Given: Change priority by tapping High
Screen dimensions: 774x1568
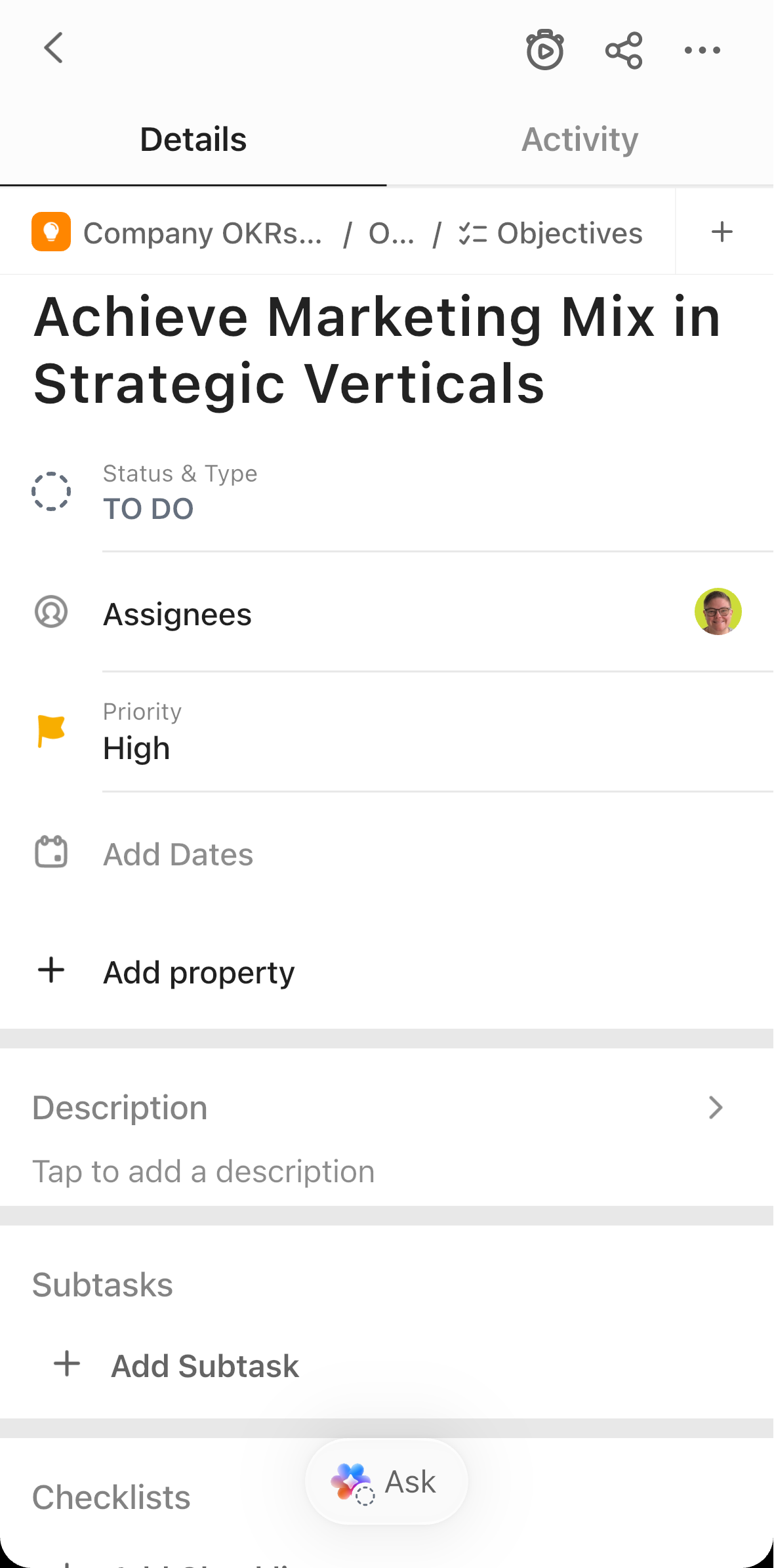Looking at the screenshot, I should (136, 747).
